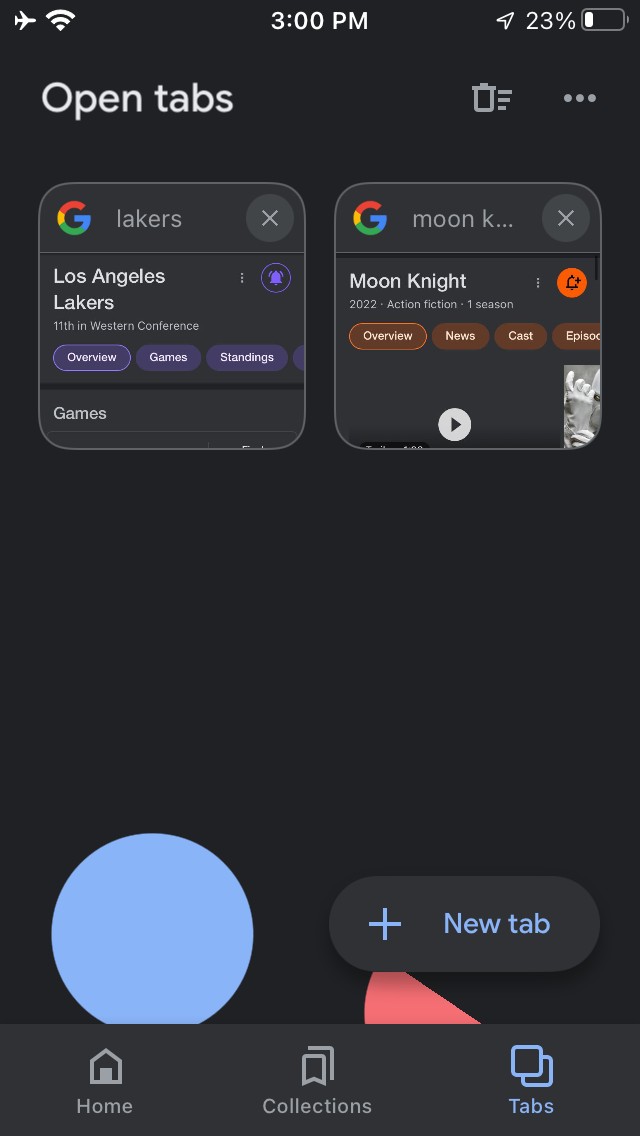Switch to the Collections tab
The image size is (640, 1136).
(317, 1081)
